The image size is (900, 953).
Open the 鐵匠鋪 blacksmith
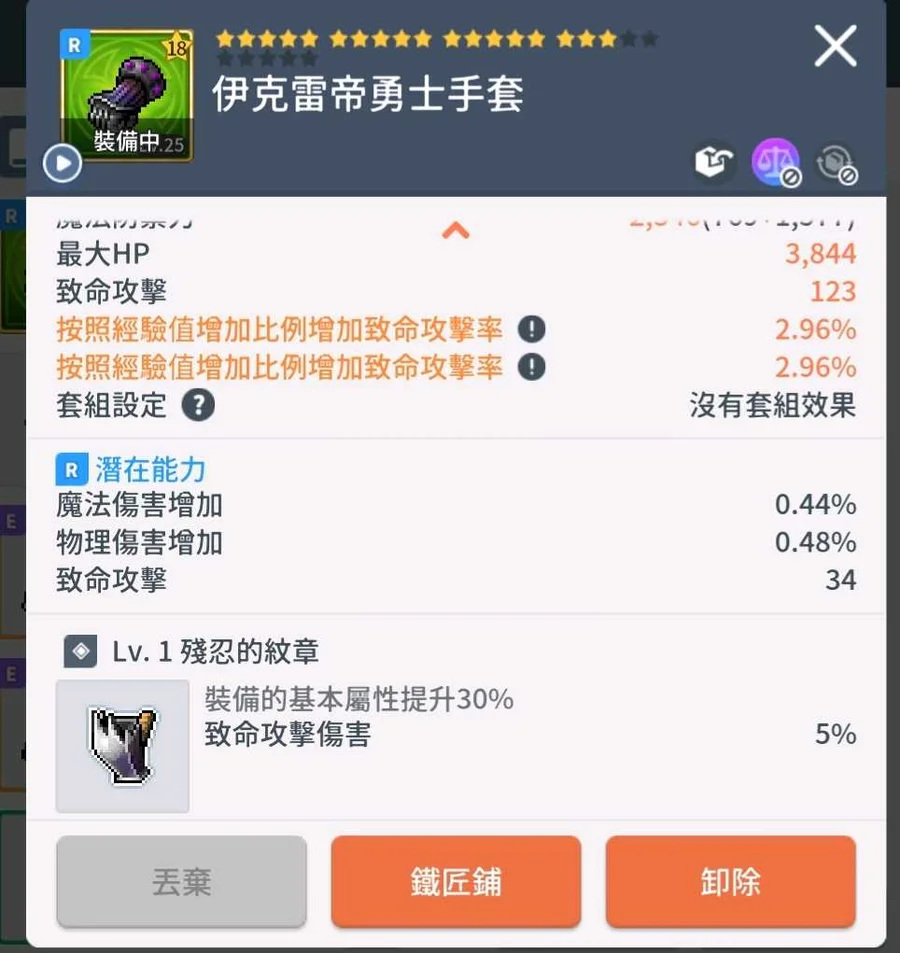[x=456, y=881]
